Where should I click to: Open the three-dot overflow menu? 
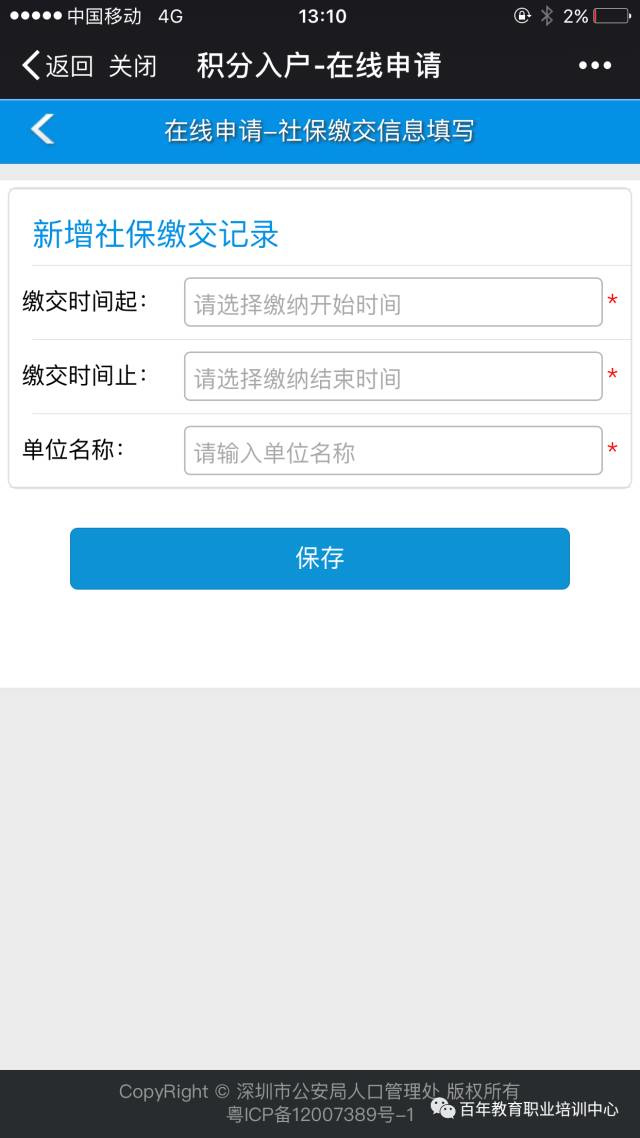(x=595, y=65)
